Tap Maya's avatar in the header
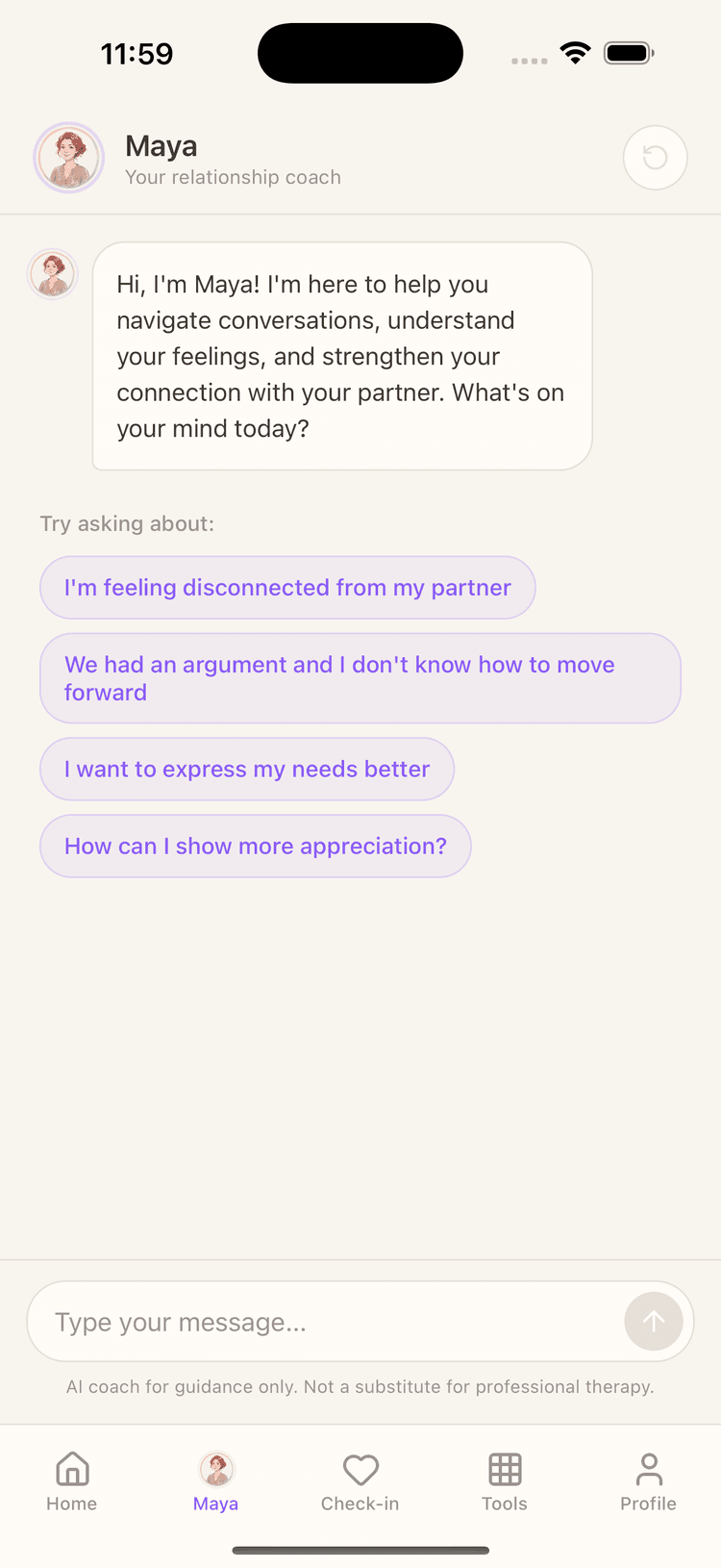 68,157
